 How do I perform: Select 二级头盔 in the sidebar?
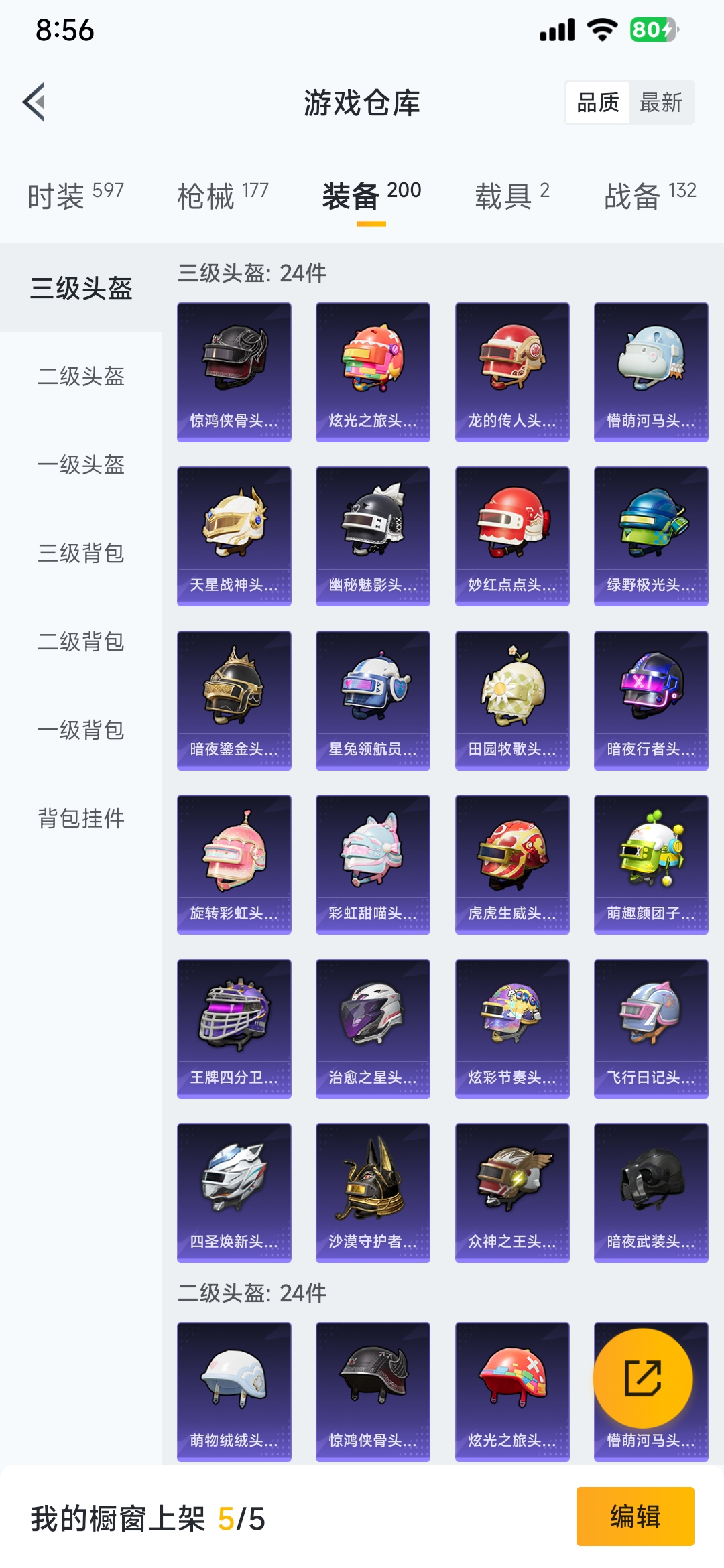click(x=81, y=376)
